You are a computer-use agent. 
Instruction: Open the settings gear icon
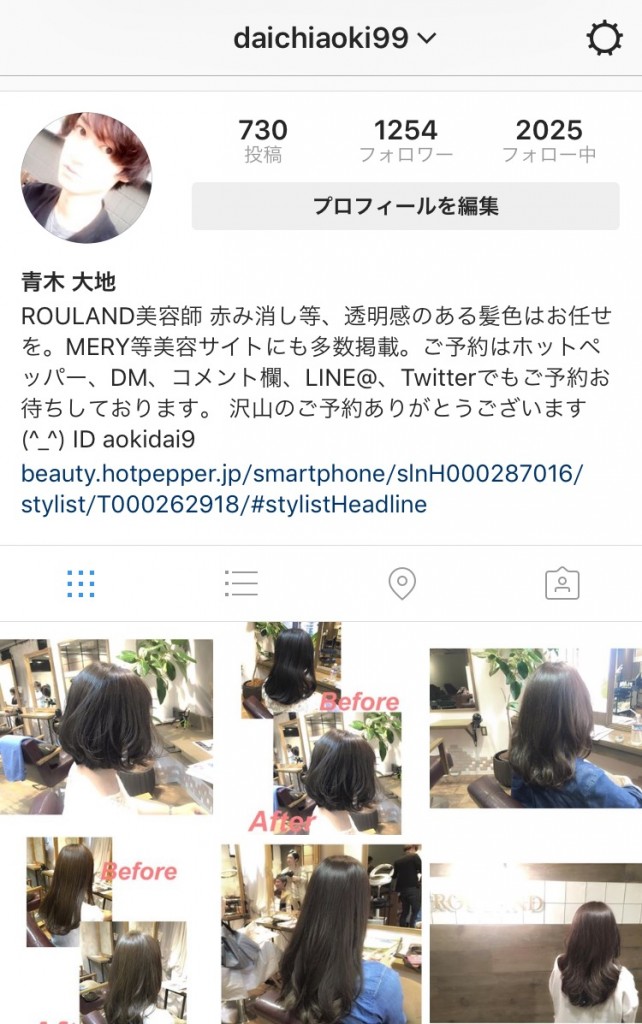[604, 39]
